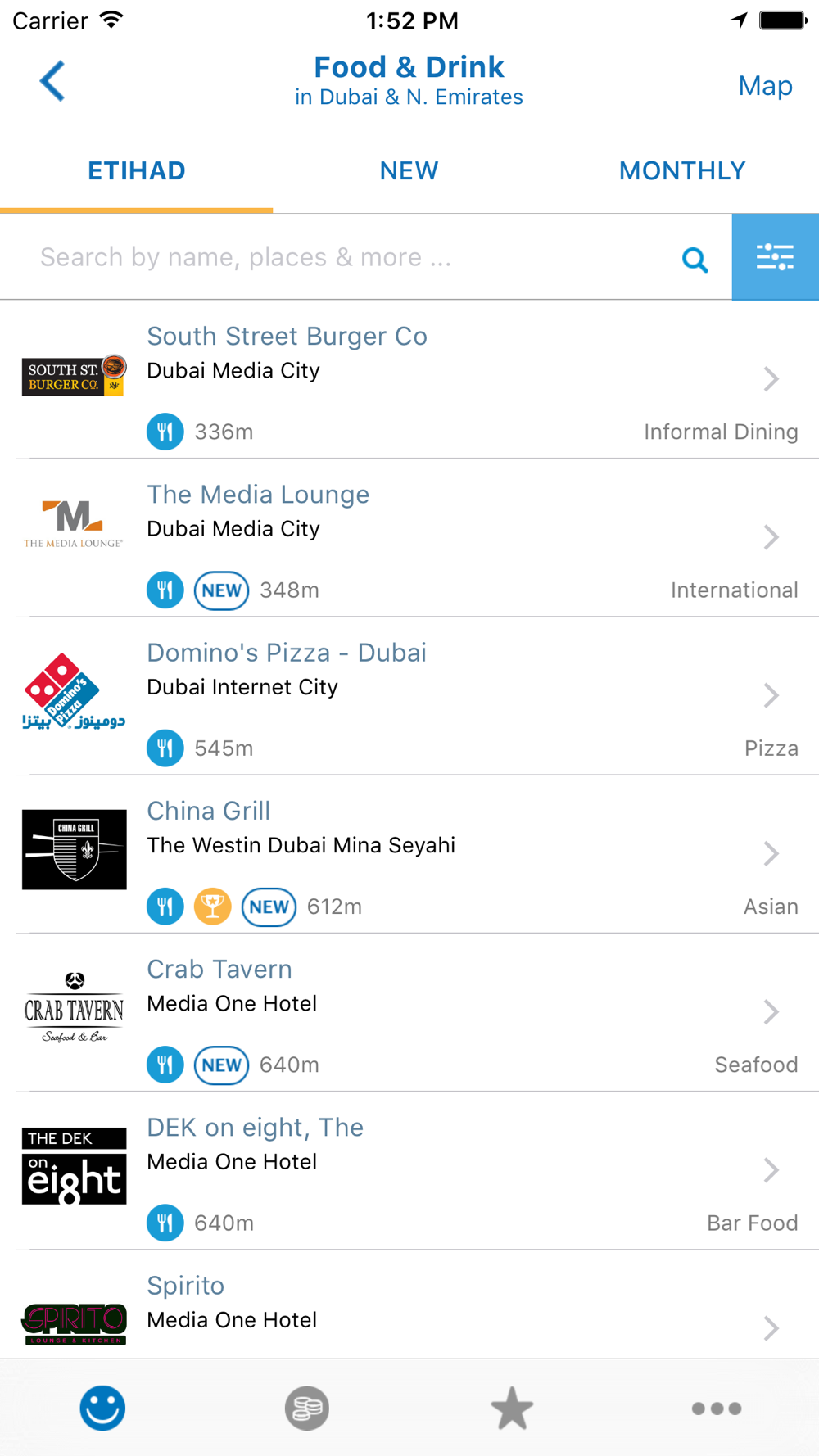The image size is (819, 1456).
Task: Open Spirito listing
Action: click(x=409, y=1304)
